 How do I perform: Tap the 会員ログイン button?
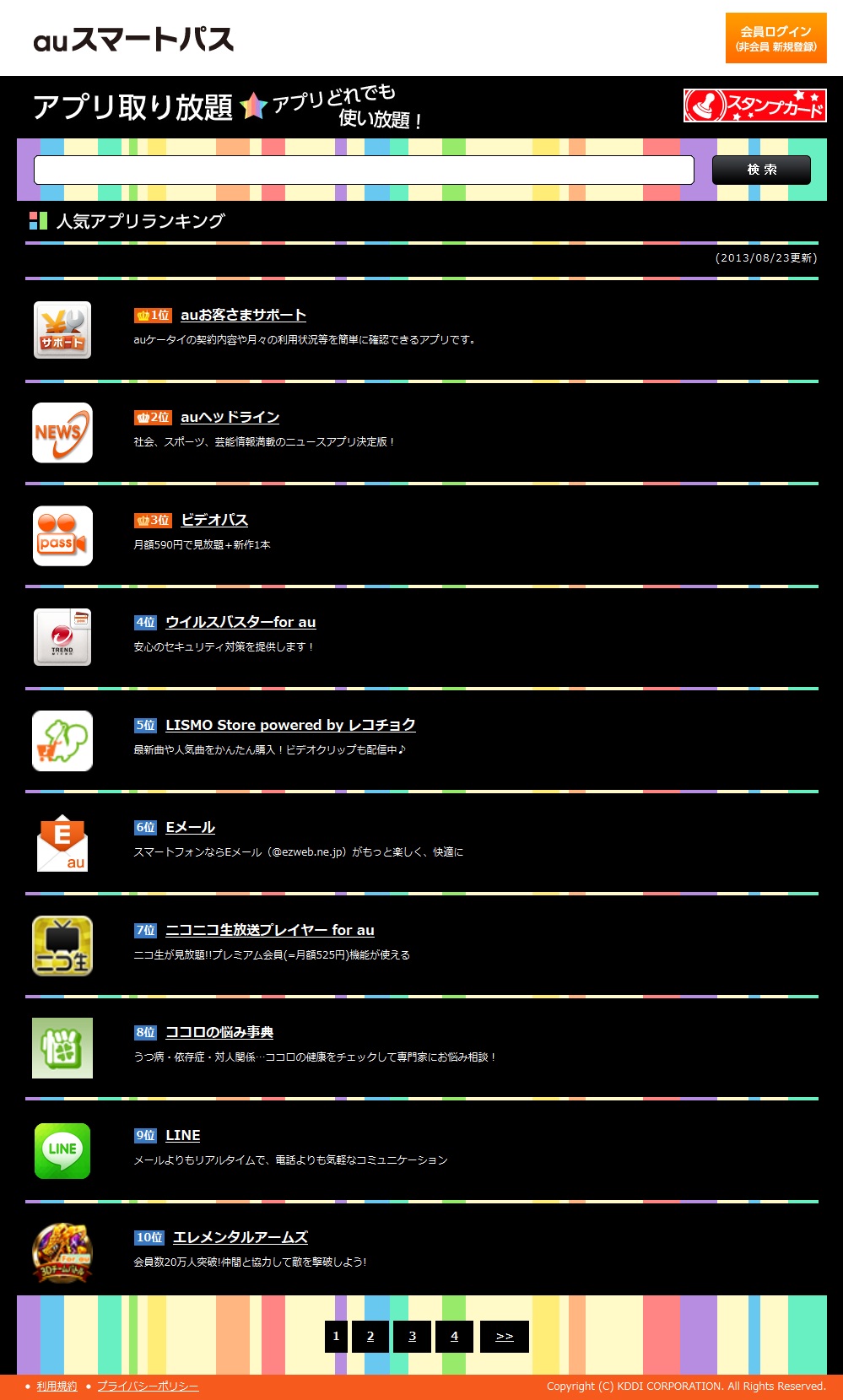pyautogui.click(x=775, y=38)
